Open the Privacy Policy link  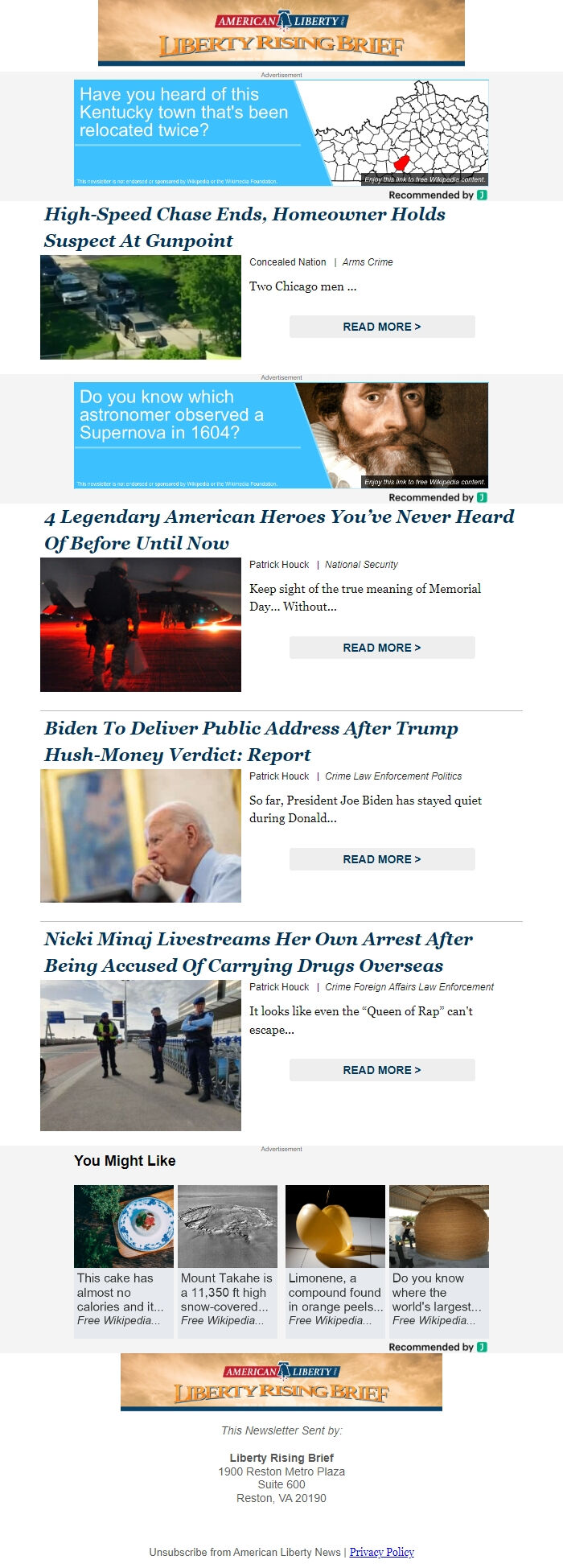(x=381, y=1552)
